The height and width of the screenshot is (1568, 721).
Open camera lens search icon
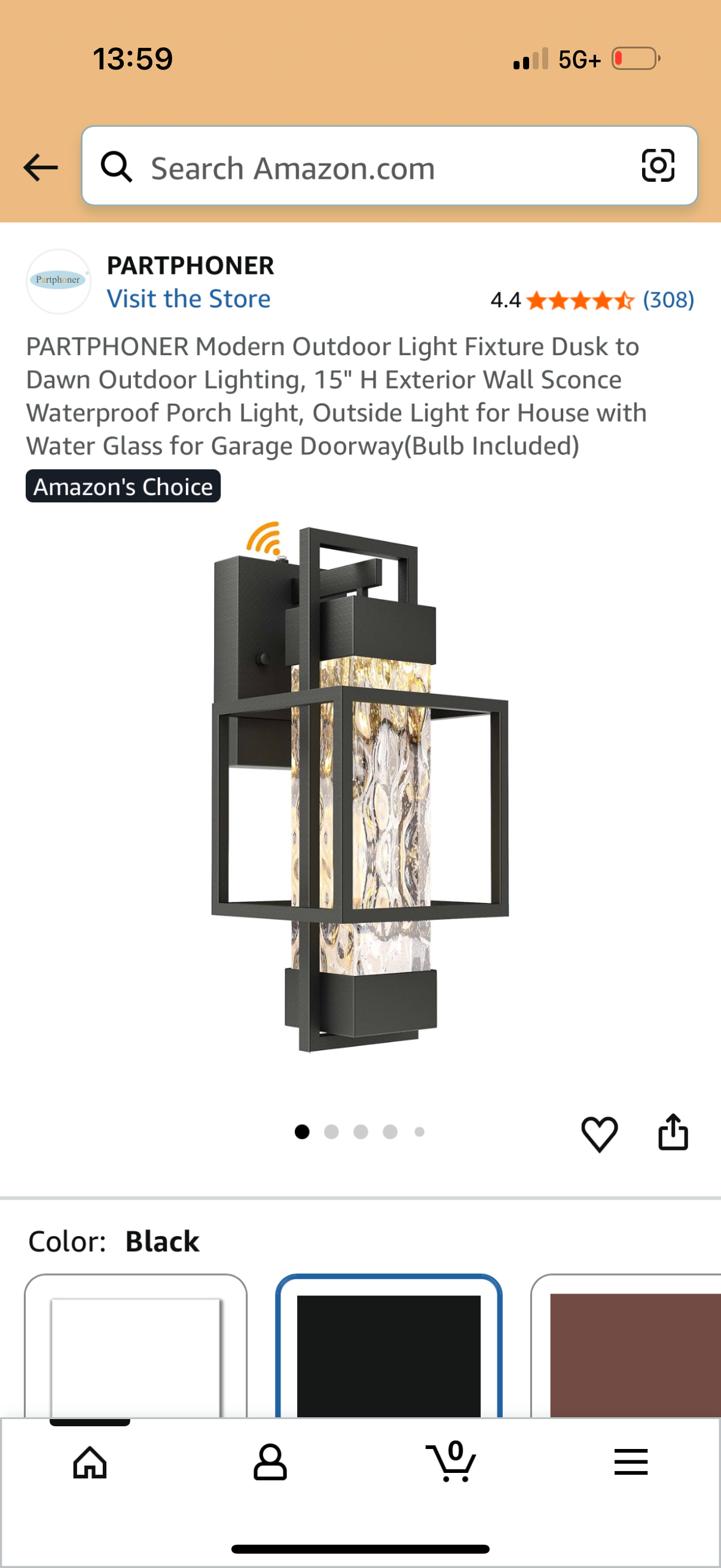658,166
